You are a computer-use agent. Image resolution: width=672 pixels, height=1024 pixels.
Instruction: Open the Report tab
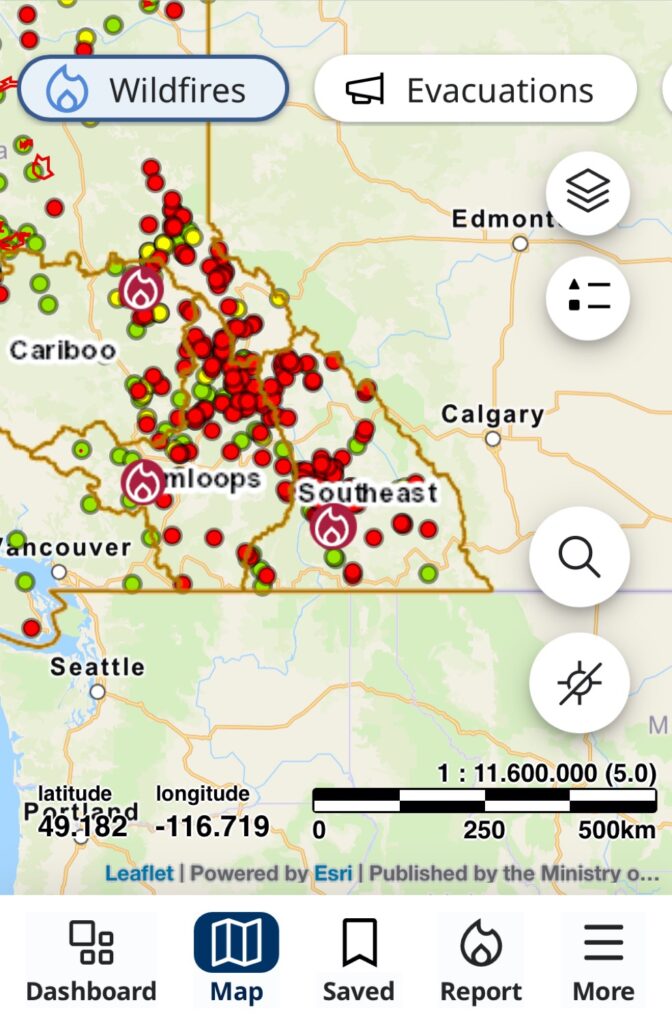[x=481, y=961]
